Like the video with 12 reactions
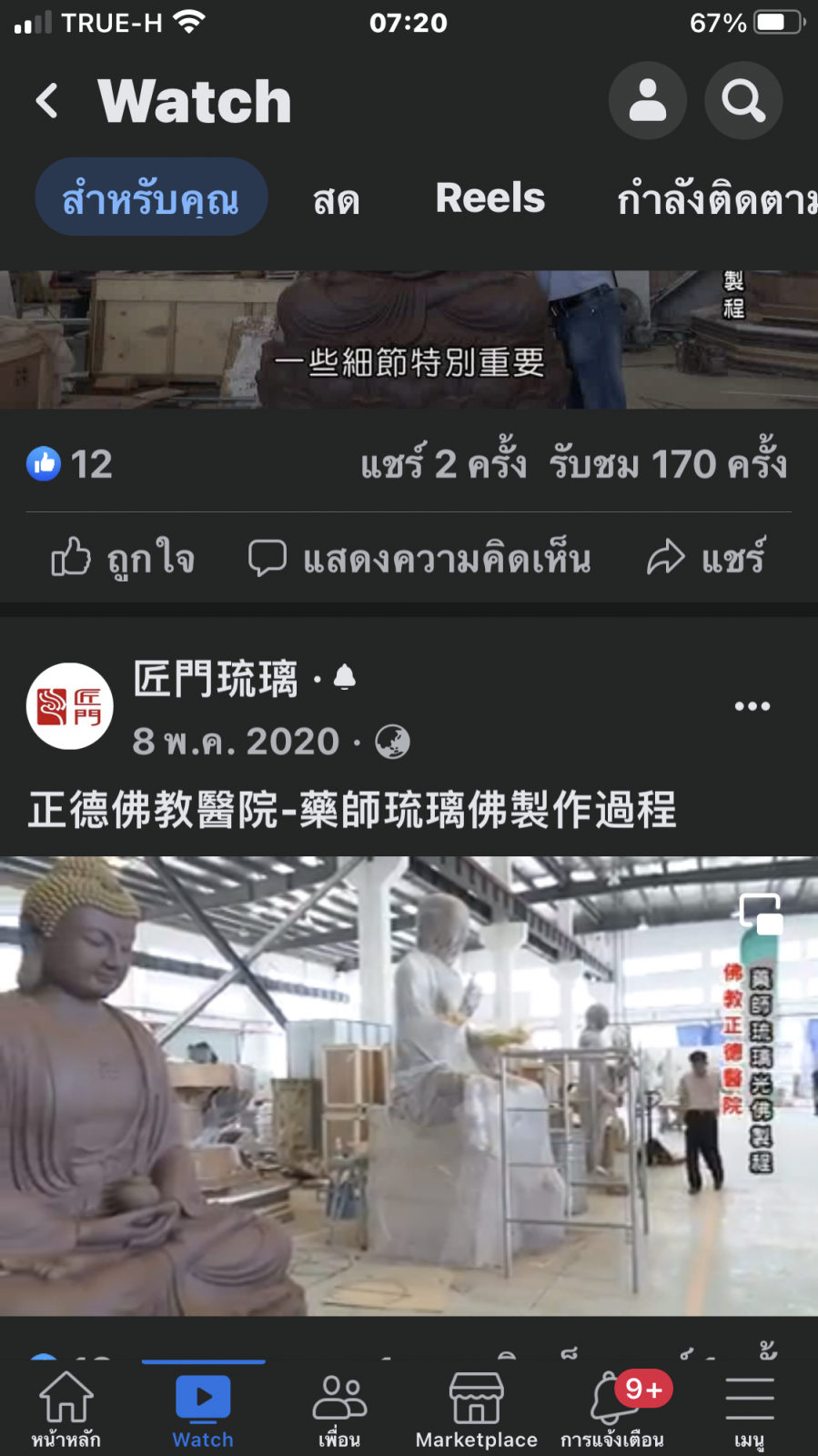The height and width of the screenshot is (1456, 818). [x=124, y=558]
